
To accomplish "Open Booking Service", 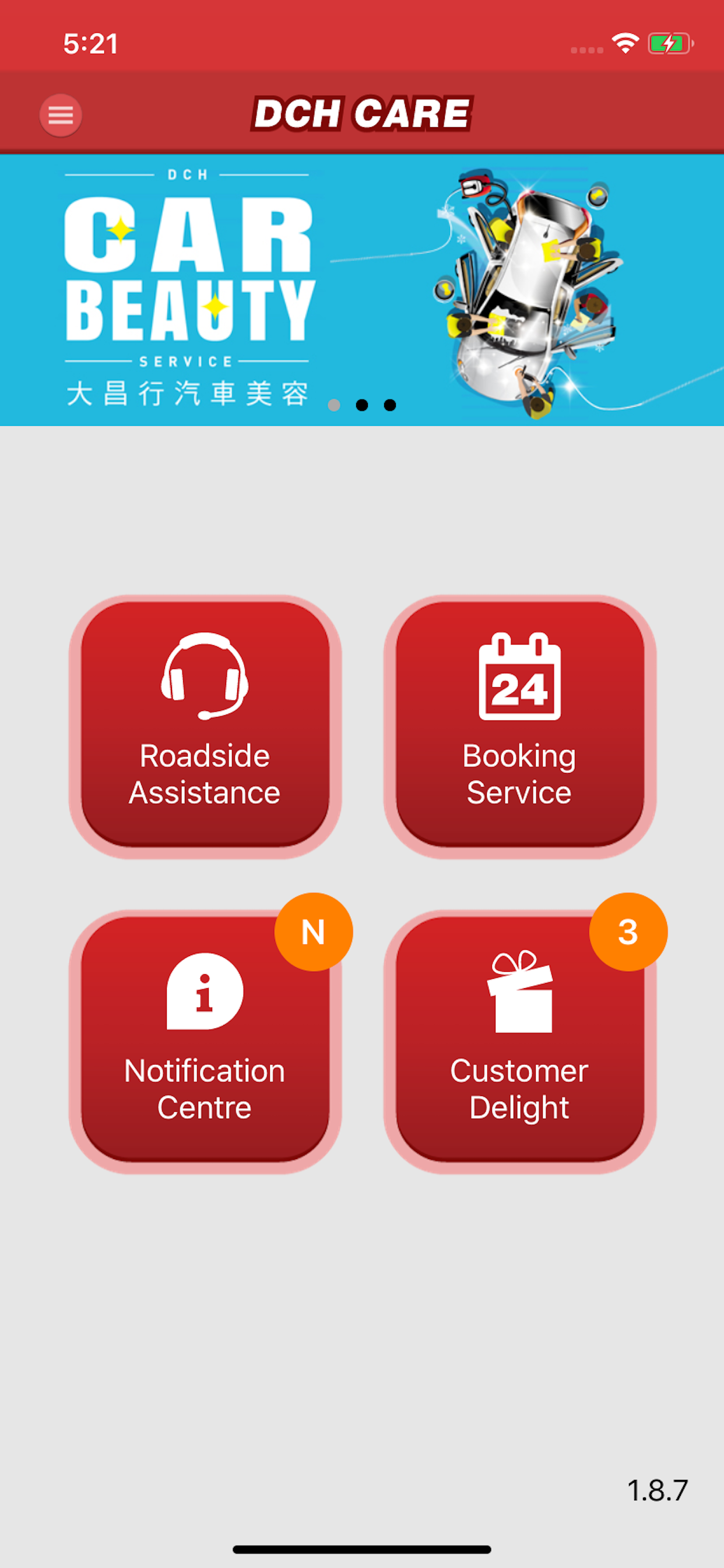I will point(519,726).
